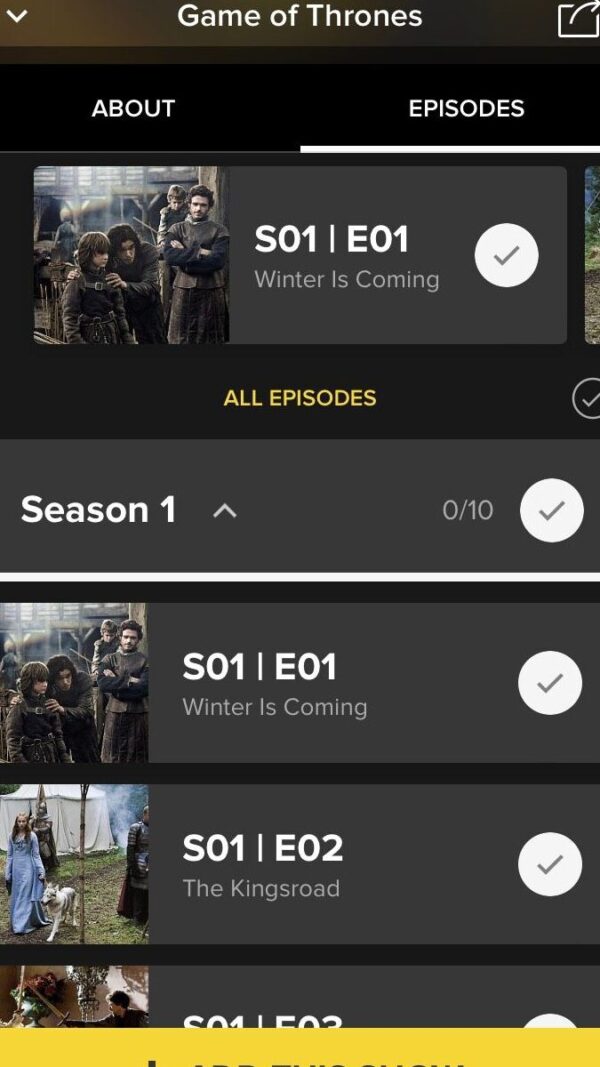Screen dimensions: 600x1067
Task: Check off Winter Is Coming in Season 1 list
Action: [x=549, y=683]
